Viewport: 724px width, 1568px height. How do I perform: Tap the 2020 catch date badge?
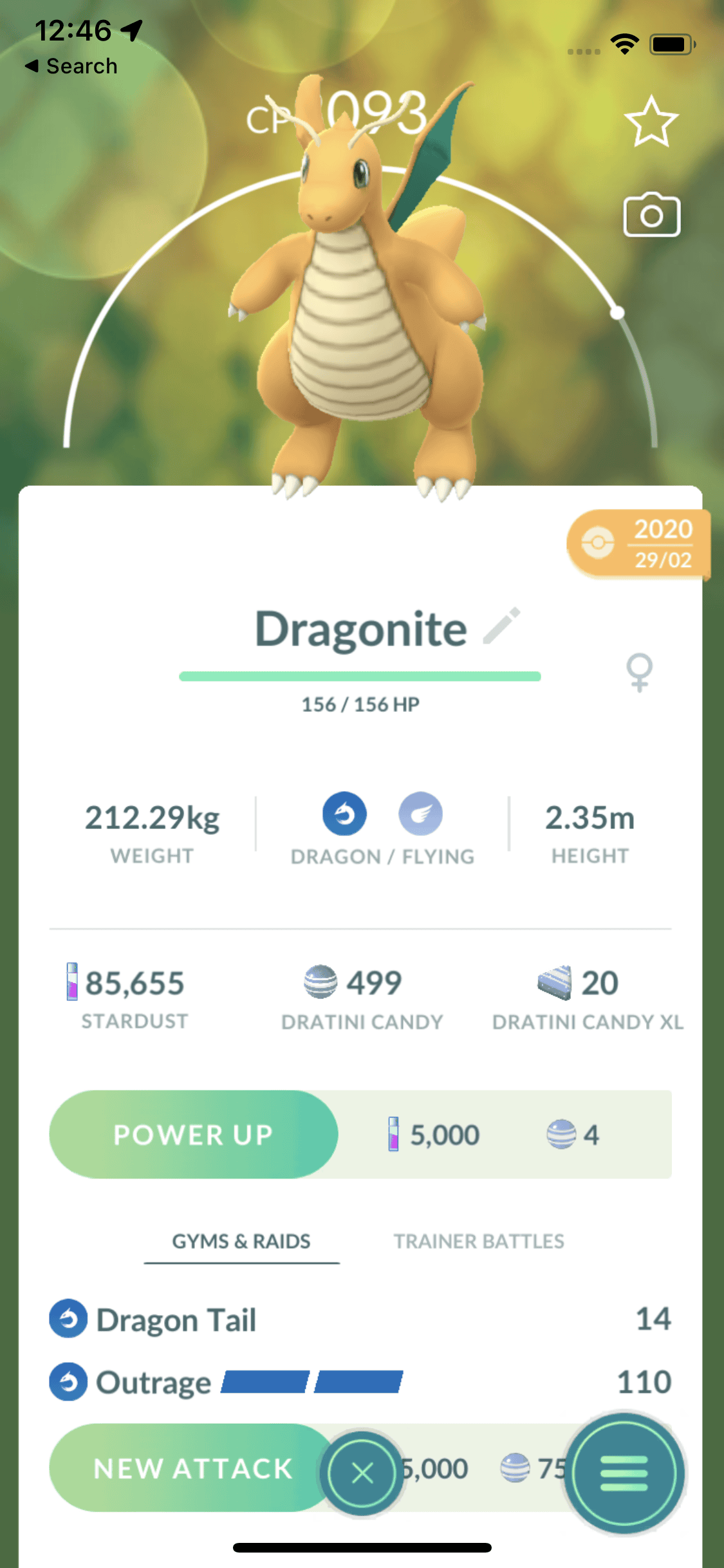[638, 544]
